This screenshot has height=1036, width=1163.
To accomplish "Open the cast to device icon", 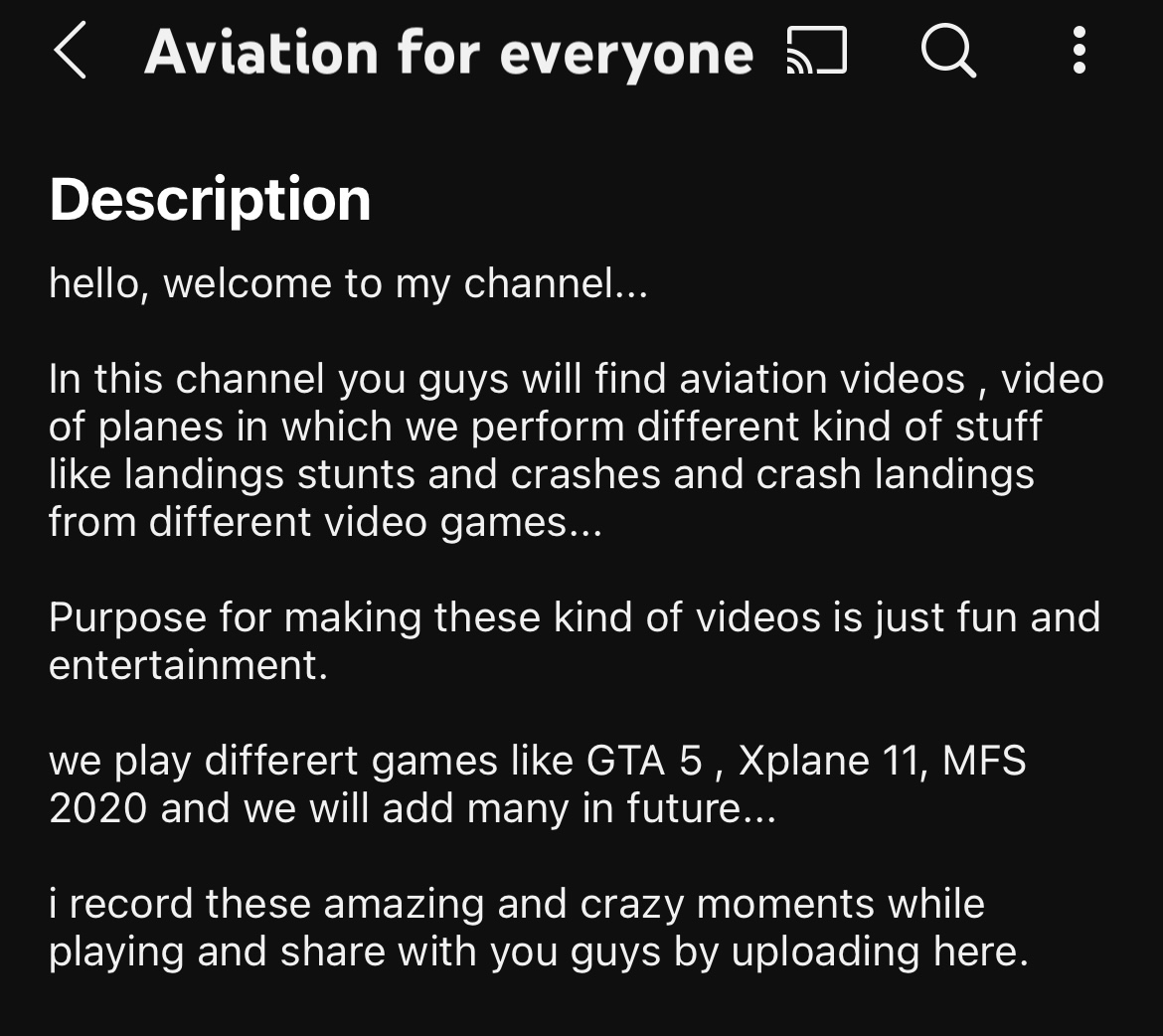I will point(816,52).
